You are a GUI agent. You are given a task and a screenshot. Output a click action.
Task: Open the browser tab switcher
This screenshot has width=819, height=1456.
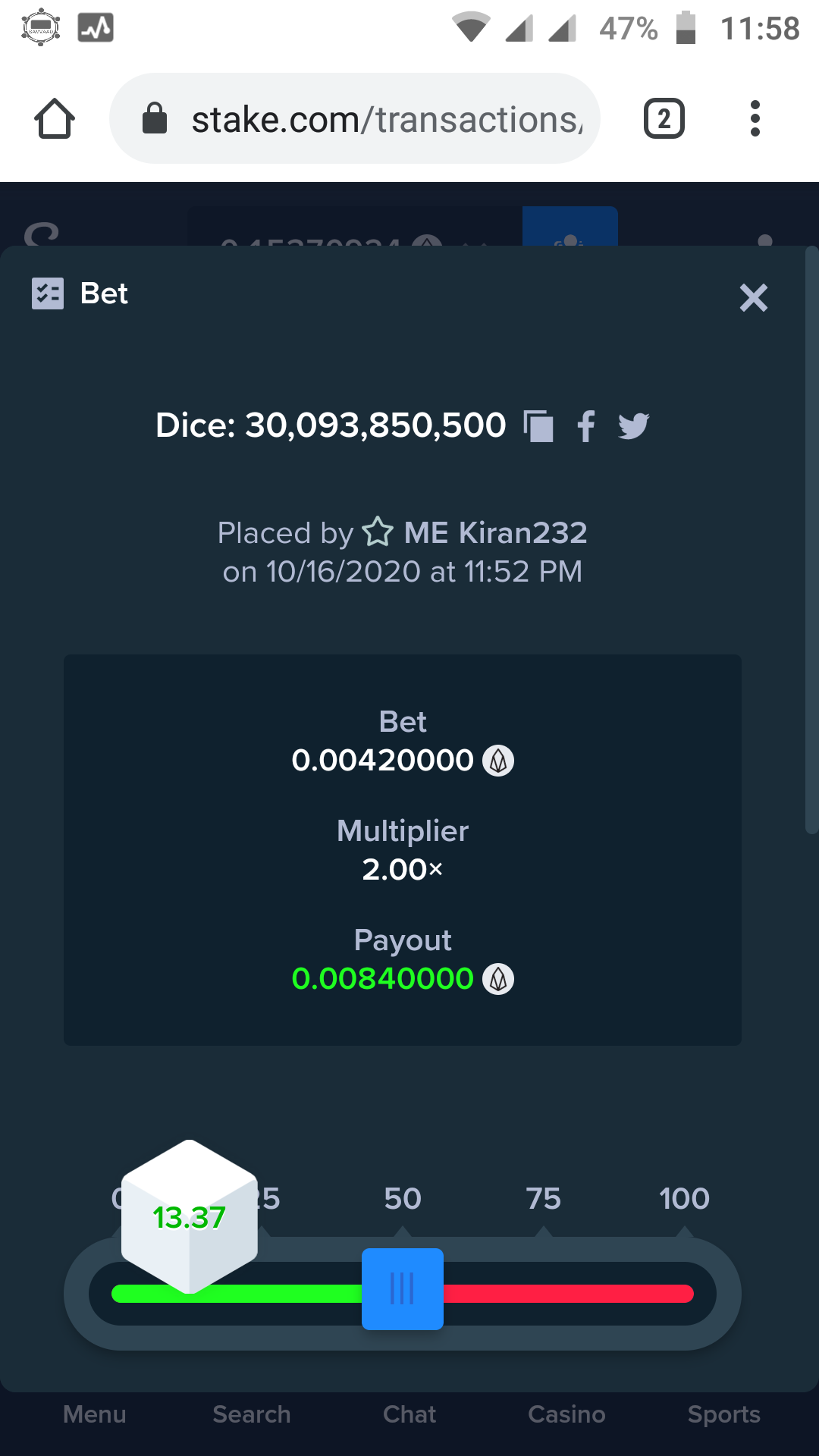click(x=664, y=118)
